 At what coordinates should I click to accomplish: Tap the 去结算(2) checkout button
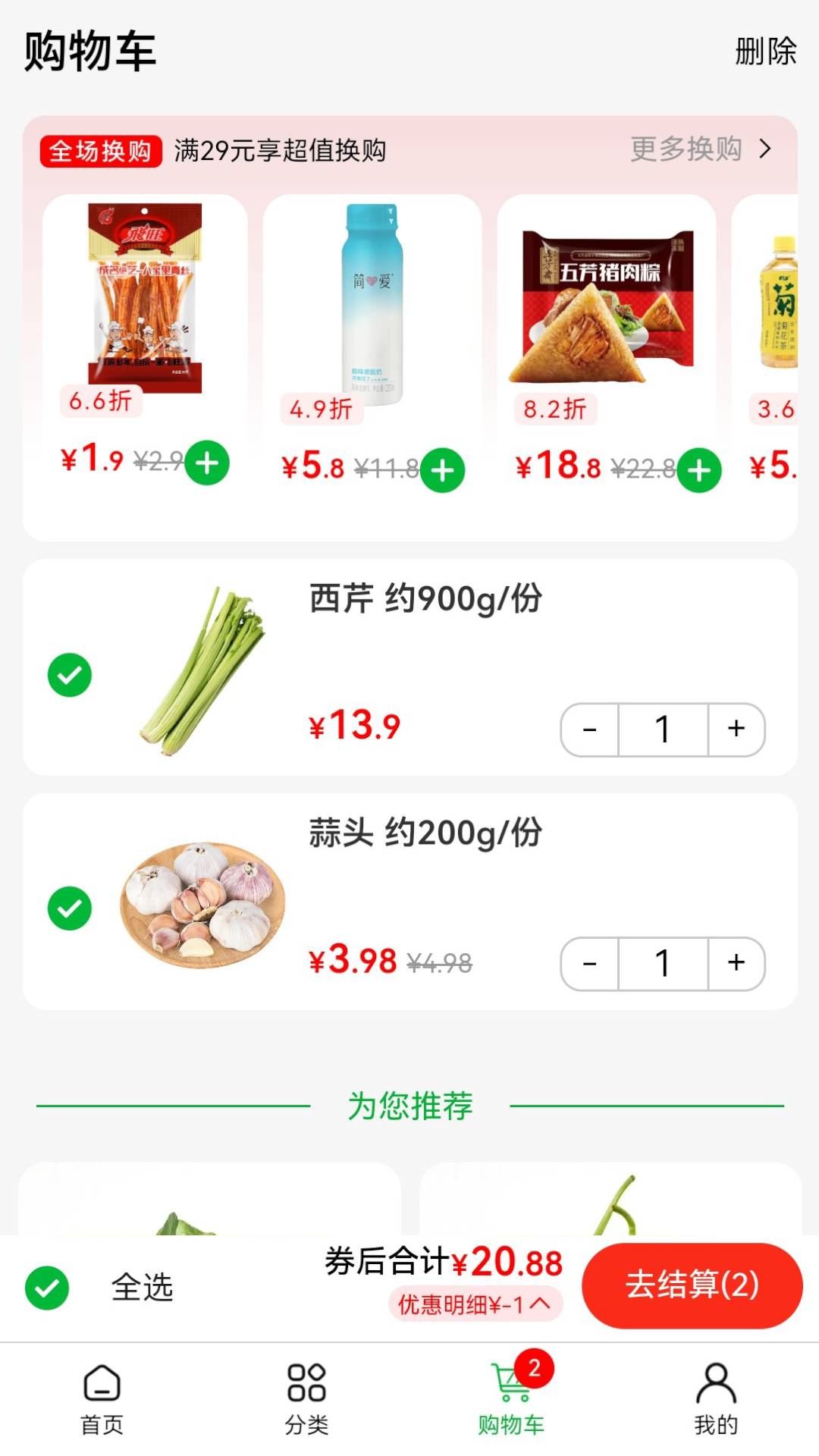point(692,1284)
